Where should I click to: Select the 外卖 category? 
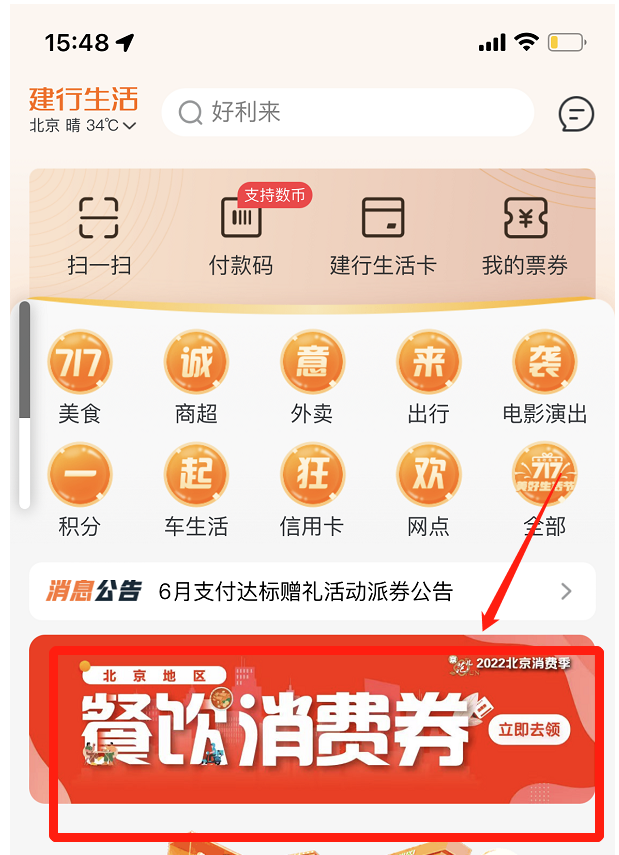pos(312,377)
